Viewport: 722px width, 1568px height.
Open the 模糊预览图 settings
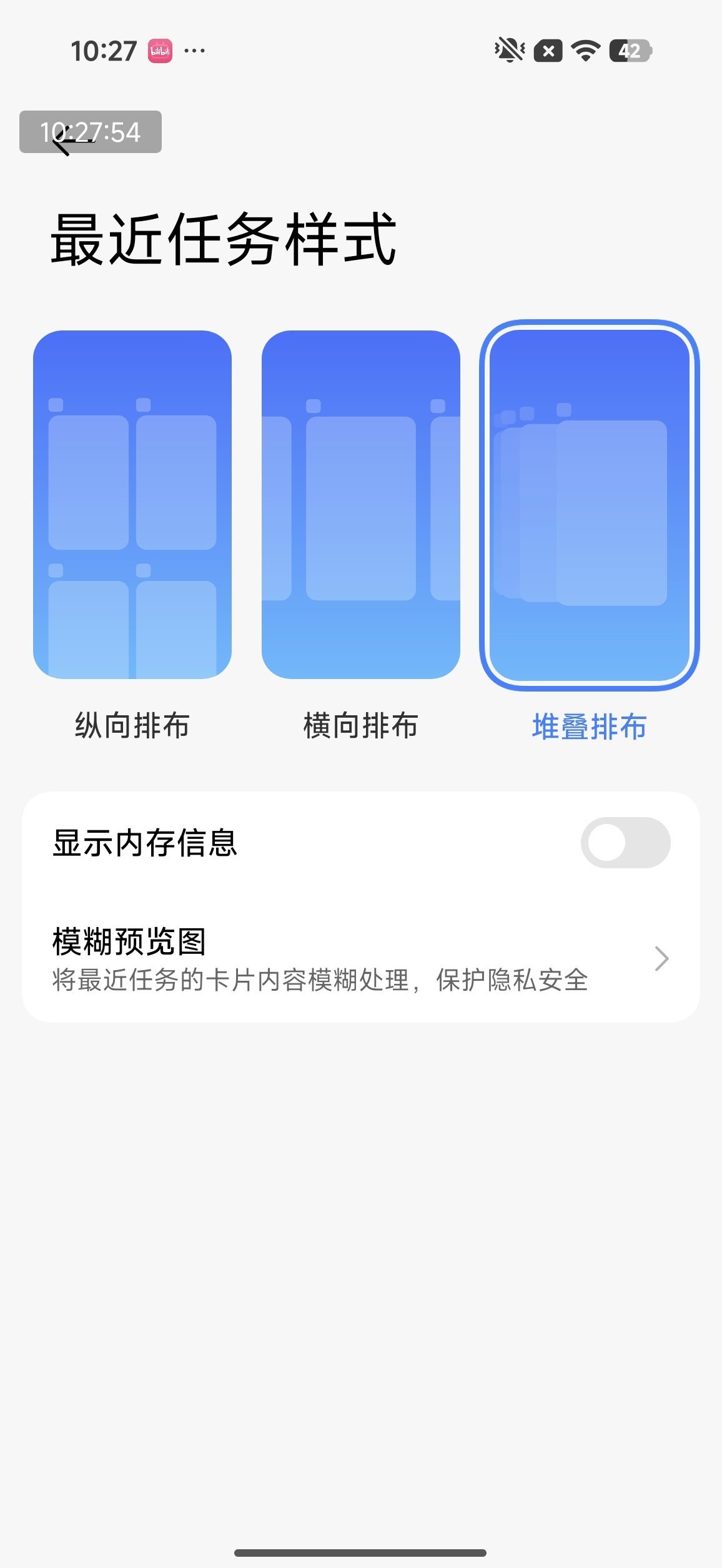click(x=361, y=959)
